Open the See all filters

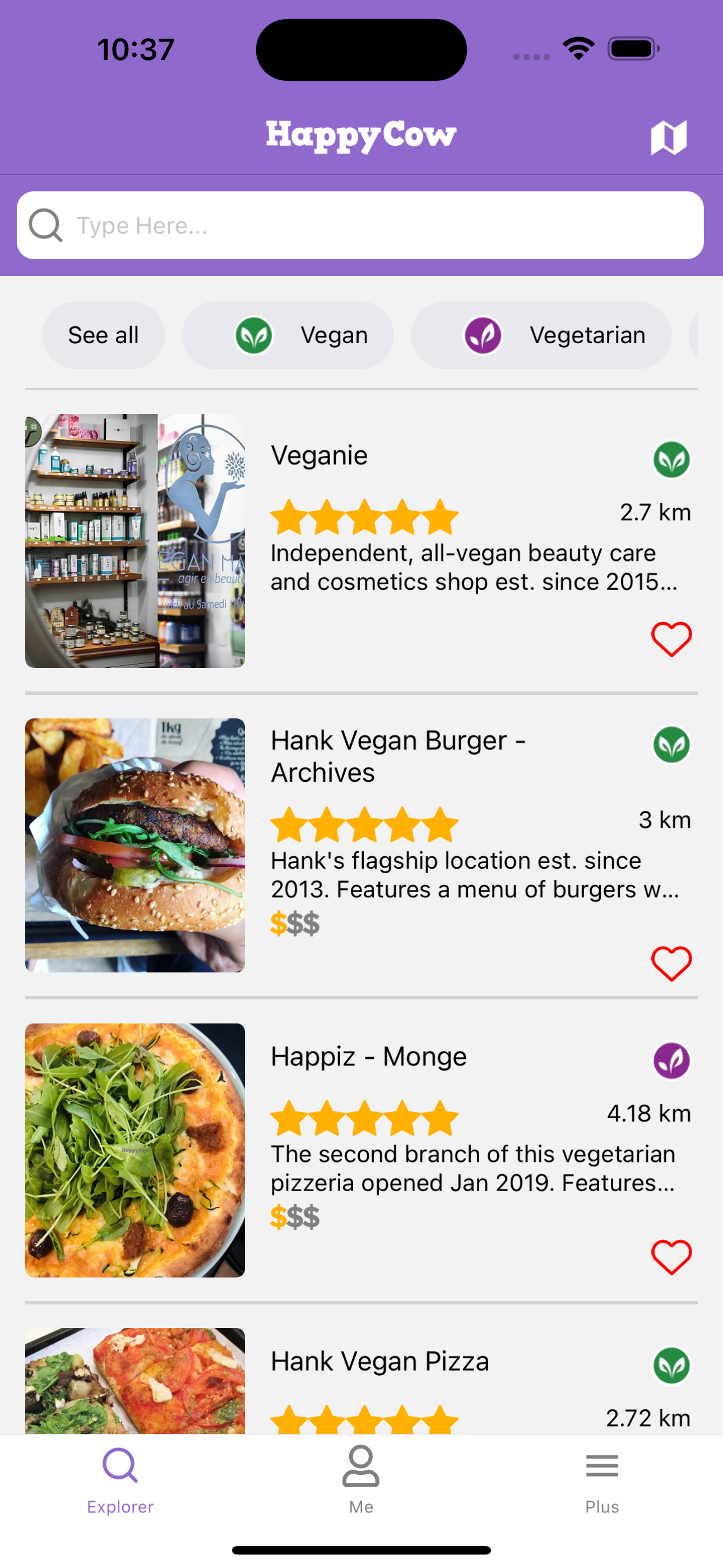click(x=103, y=335)
